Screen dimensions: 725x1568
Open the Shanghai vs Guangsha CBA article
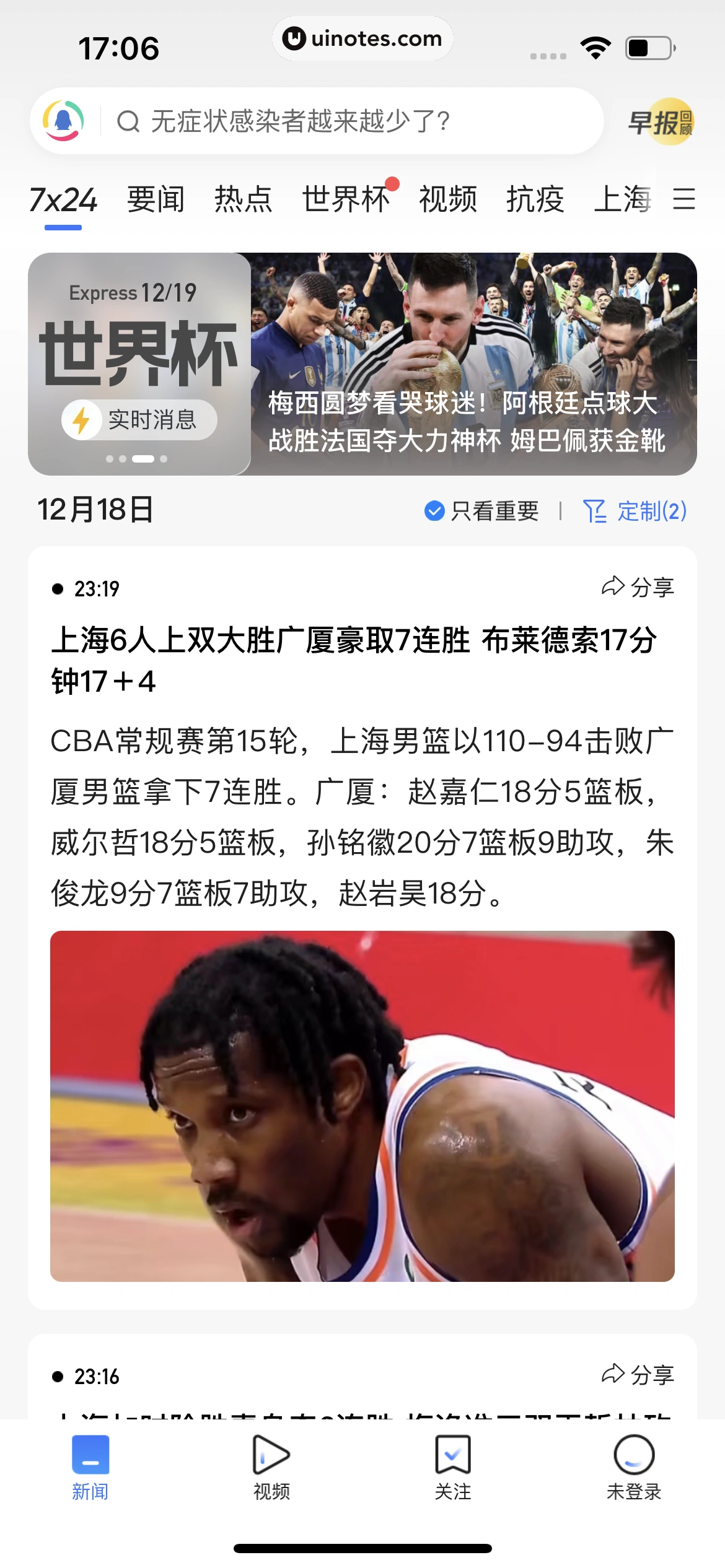[354, 660]
